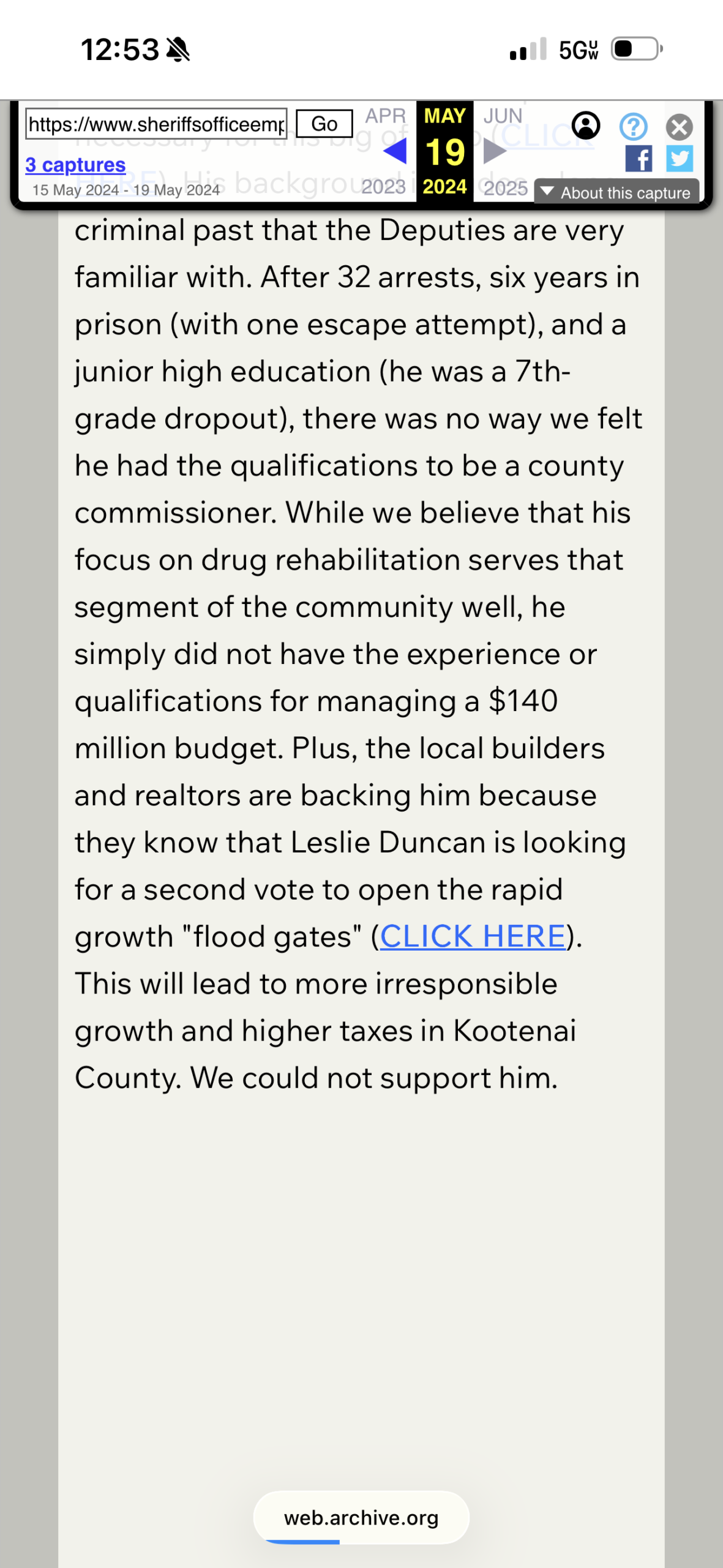
Task: Tap the web.archive.org address pill
Action: pyautogui.click(x=361, y=1518)
